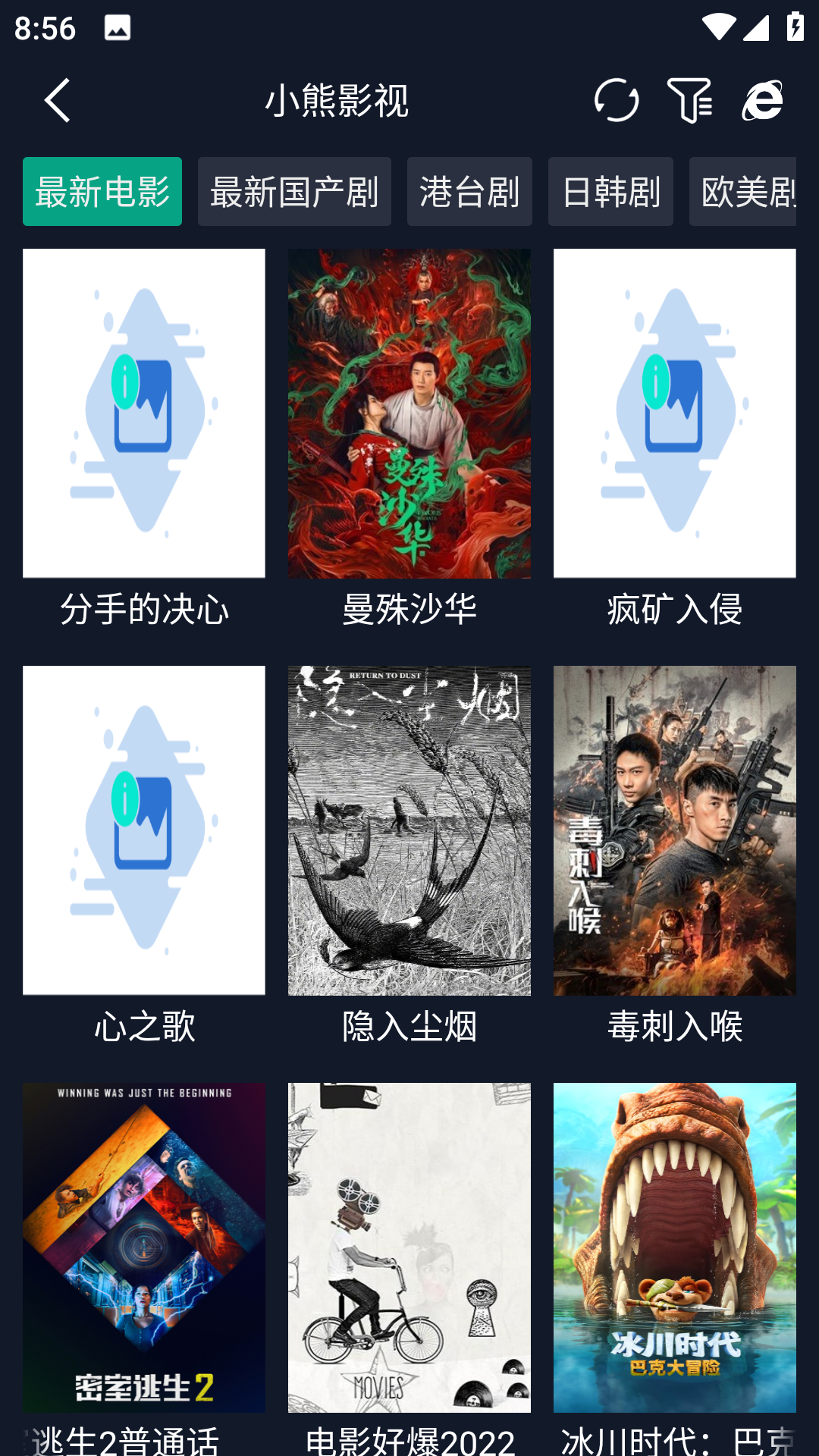This screenshot has height=1456, width=819.
Task: Open the movie 毒刺入喉
Action: click(x=675, y=830)
